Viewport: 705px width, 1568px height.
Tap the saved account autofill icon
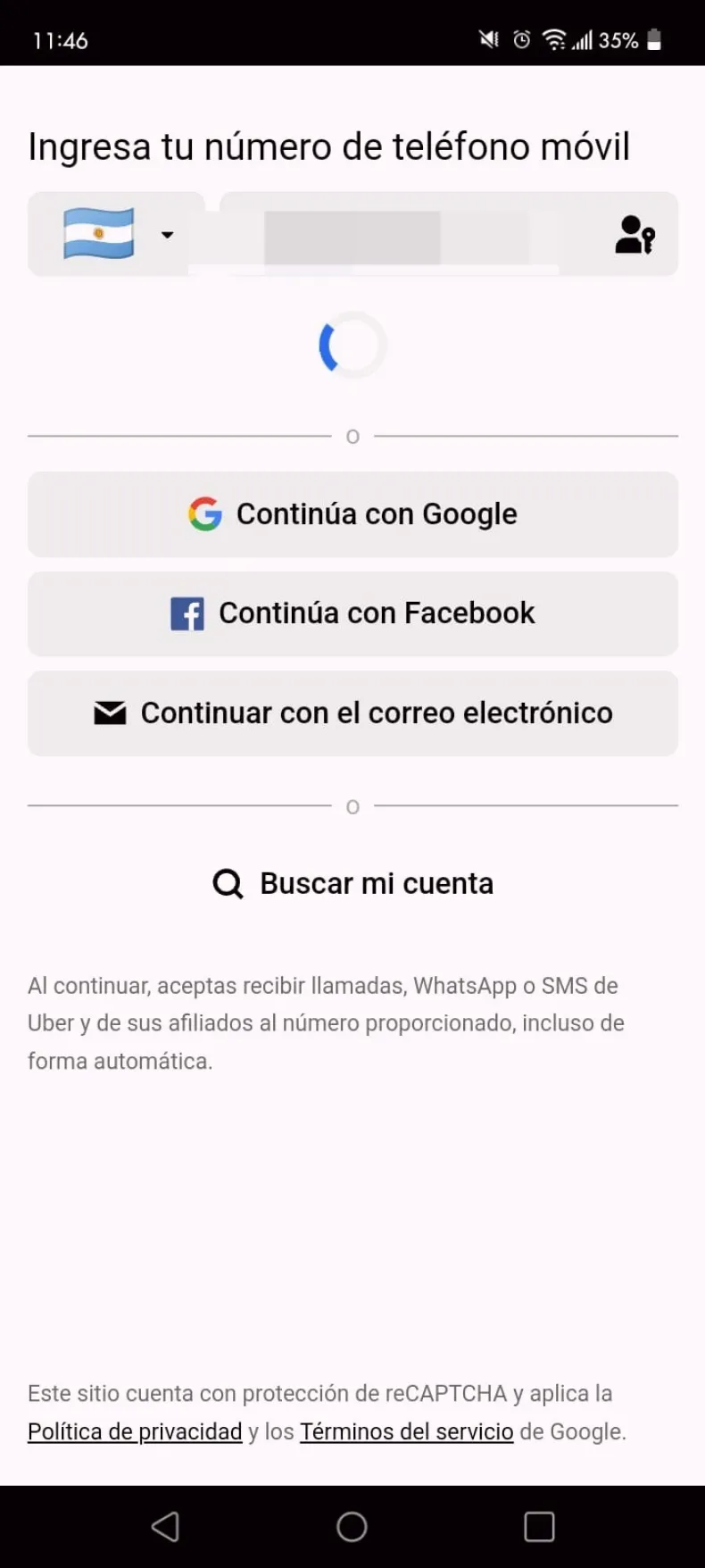click(634, 235)
